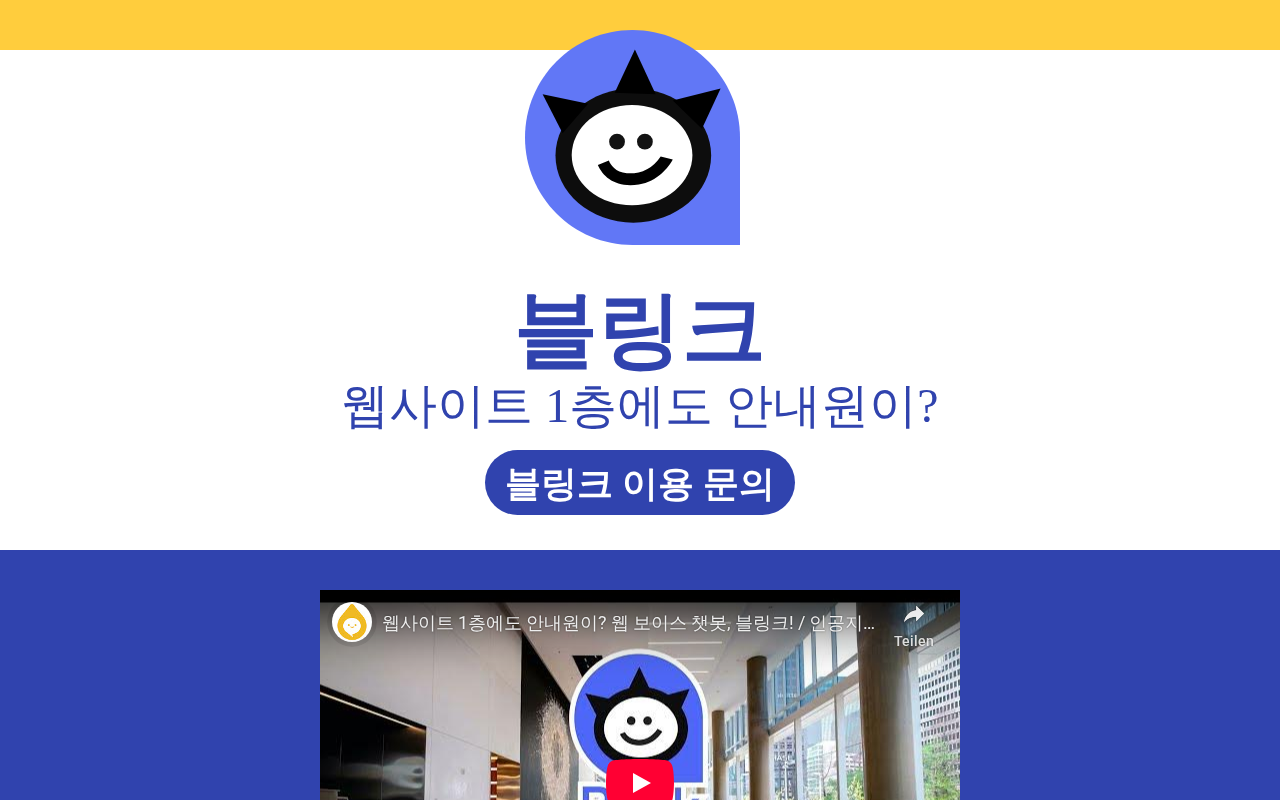Open the YouTube channel avatar
The width and height of the screenshot is (1280, 800).
(x=352, y=622)
